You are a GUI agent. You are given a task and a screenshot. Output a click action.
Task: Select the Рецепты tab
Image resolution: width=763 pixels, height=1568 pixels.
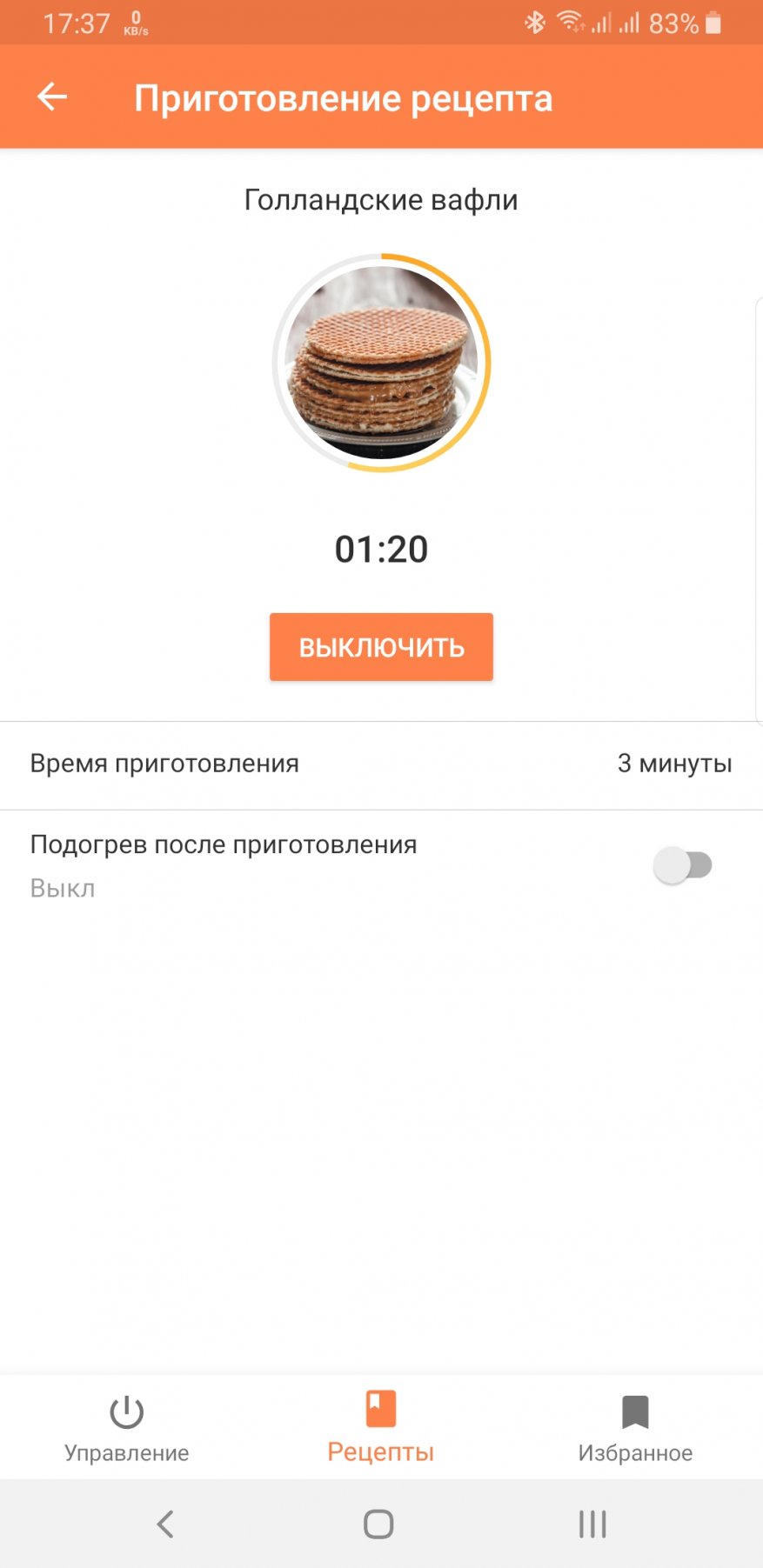click(380, 1428)
